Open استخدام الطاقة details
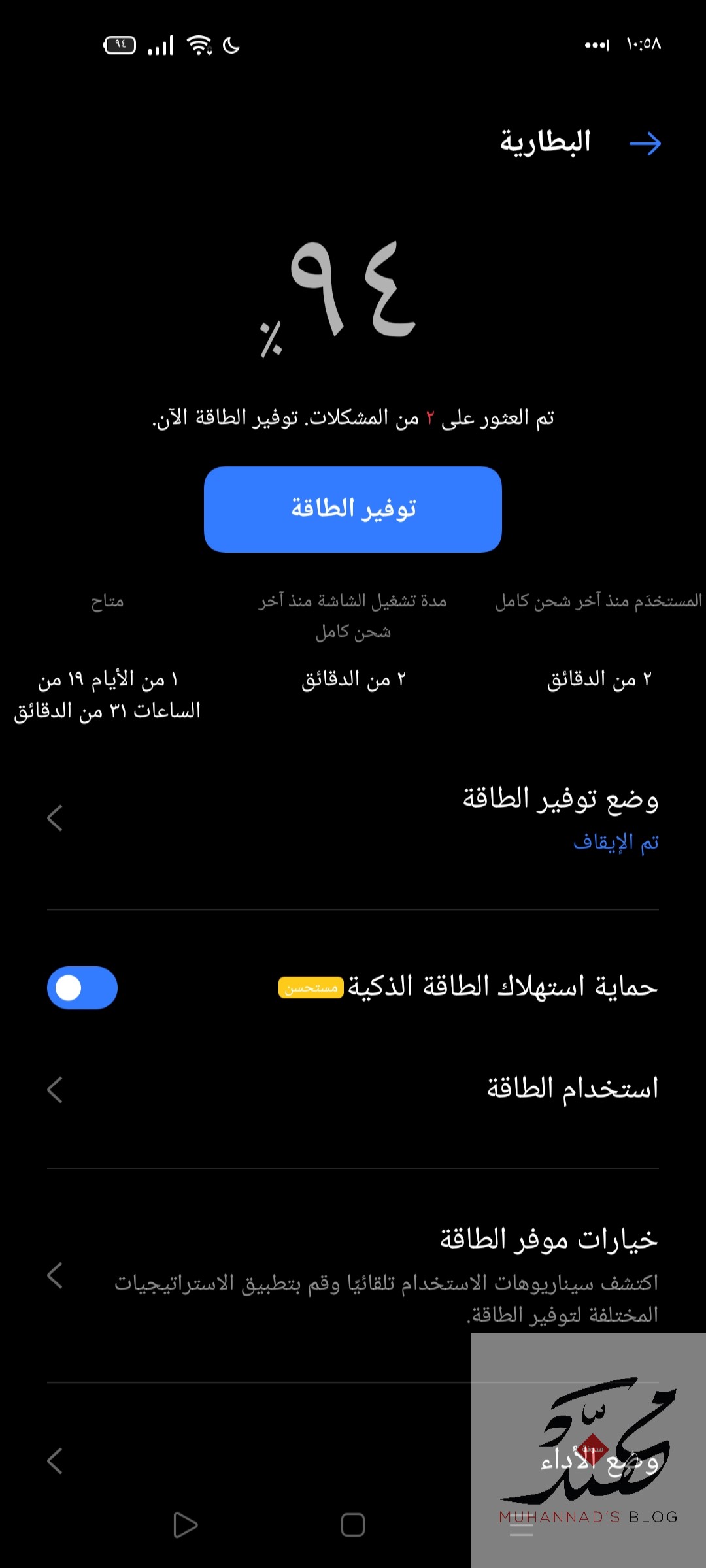This screenshot has height=1568, width=706. (x=353, y=1089)
